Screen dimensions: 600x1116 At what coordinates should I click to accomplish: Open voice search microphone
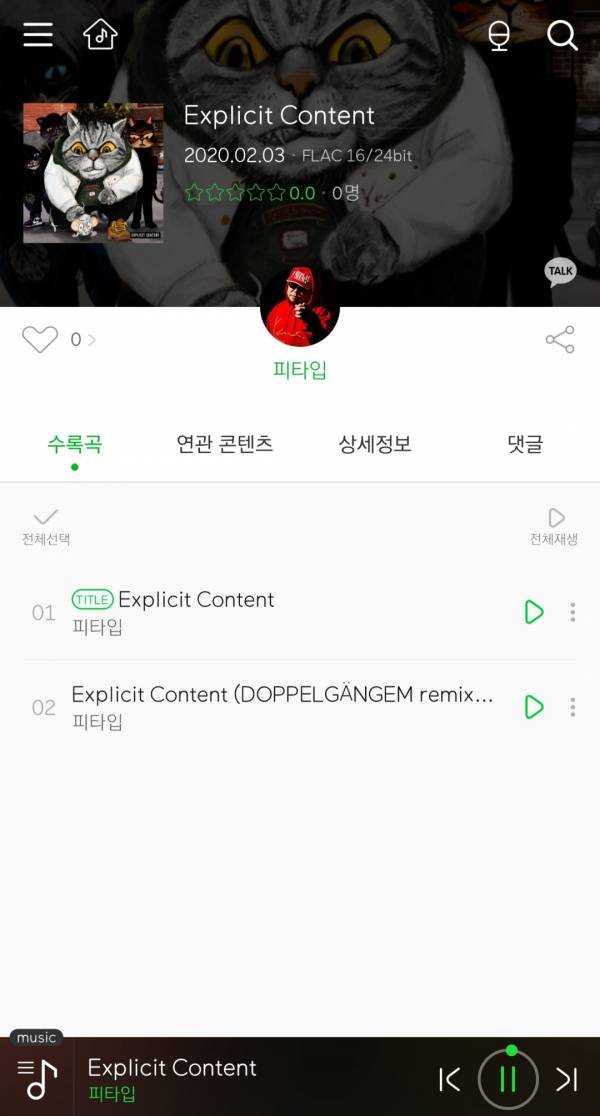click(x=498, y=36)
